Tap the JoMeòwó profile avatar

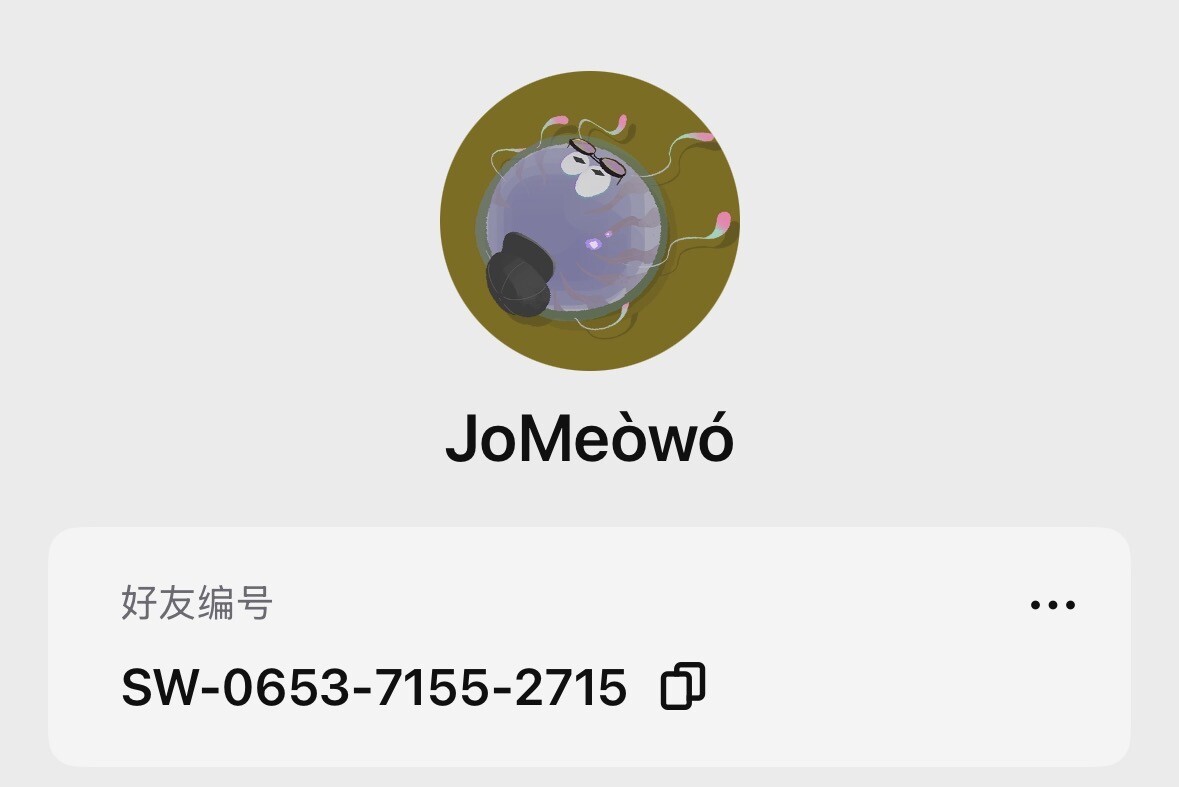[589, 221]
